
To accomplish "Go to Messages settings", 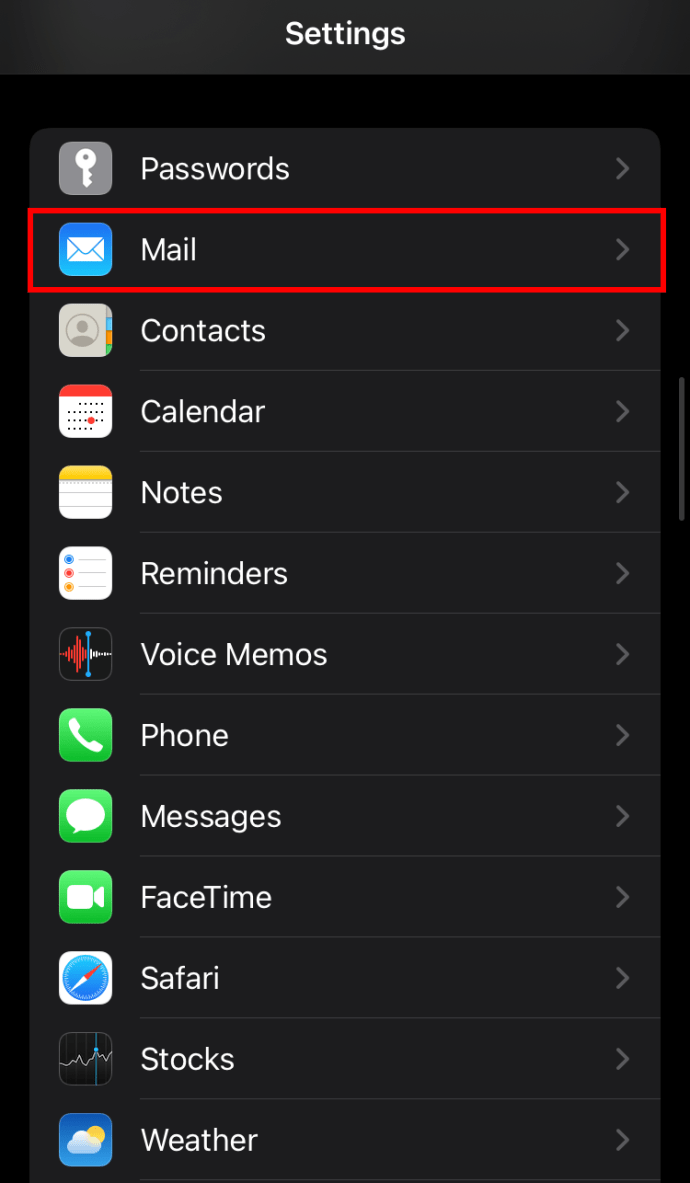I will click(x=345, y=816).
